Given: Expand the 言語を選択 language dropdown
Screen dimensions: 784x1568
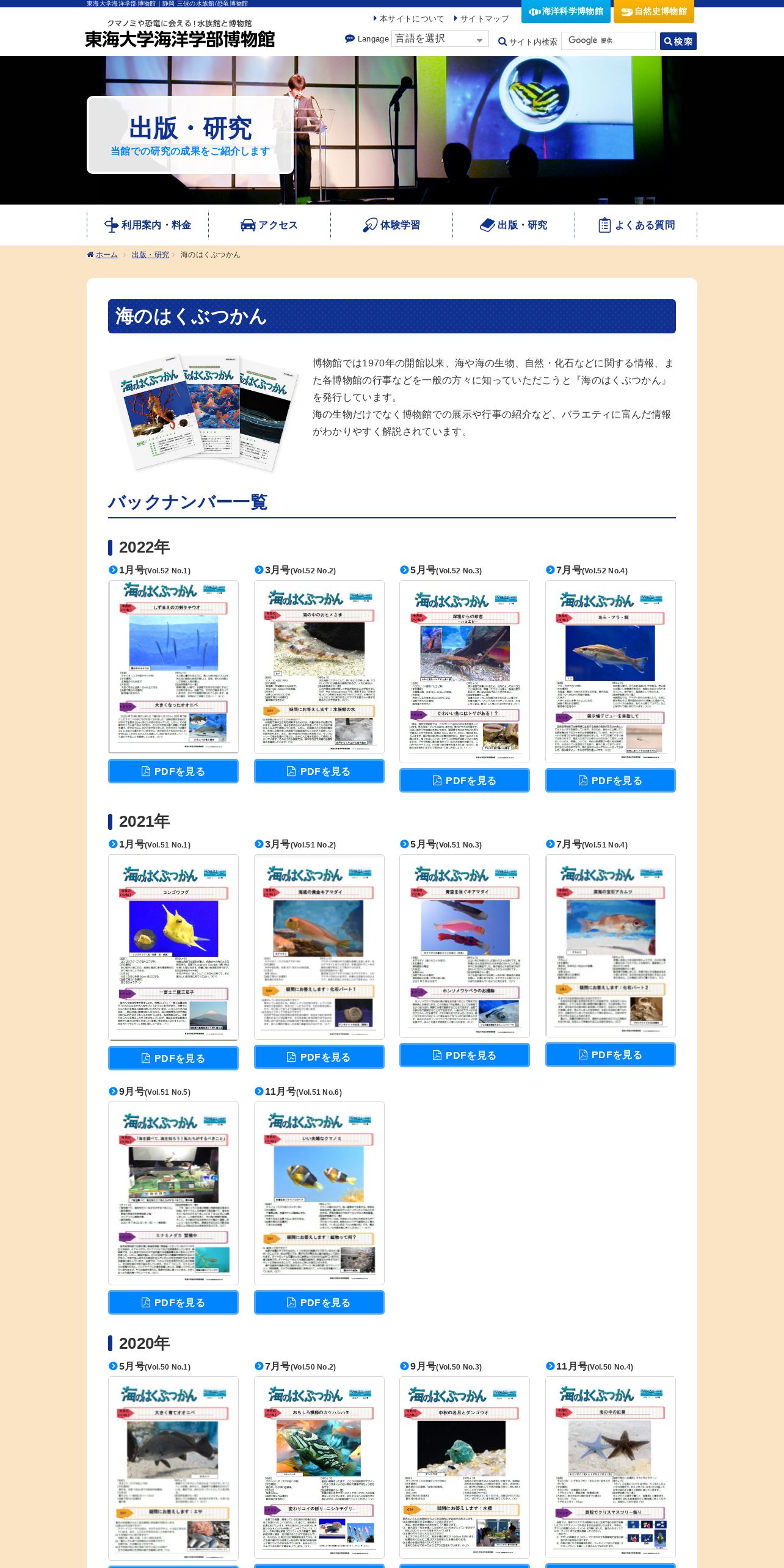Looking at the screenshot, I should tap(440, 39).
